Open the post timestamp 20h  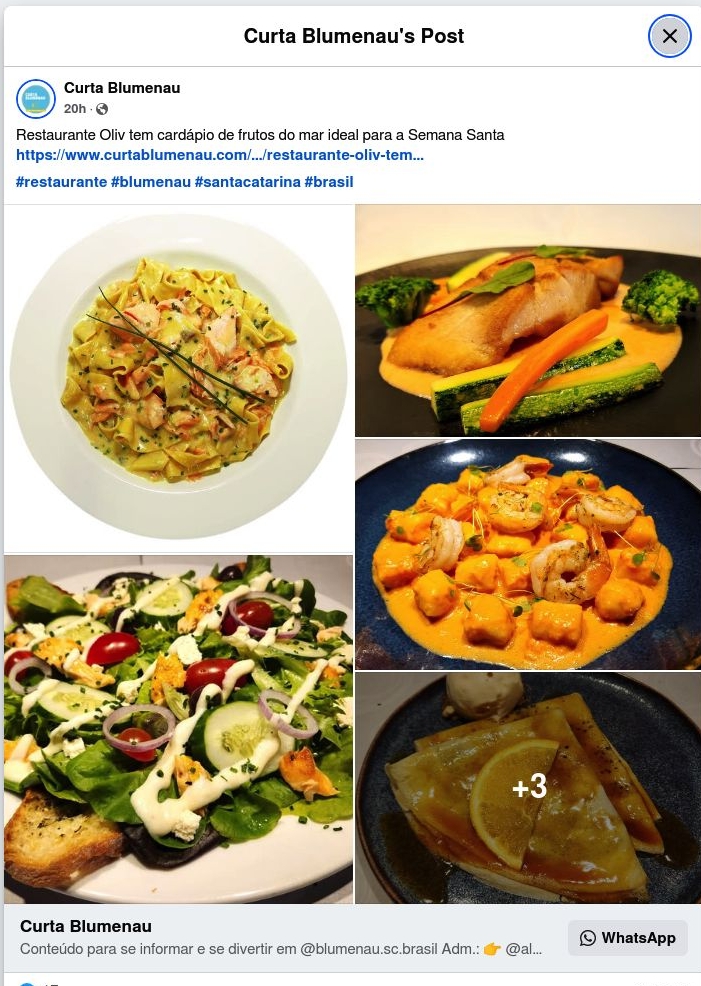click(x=74, y=108)
